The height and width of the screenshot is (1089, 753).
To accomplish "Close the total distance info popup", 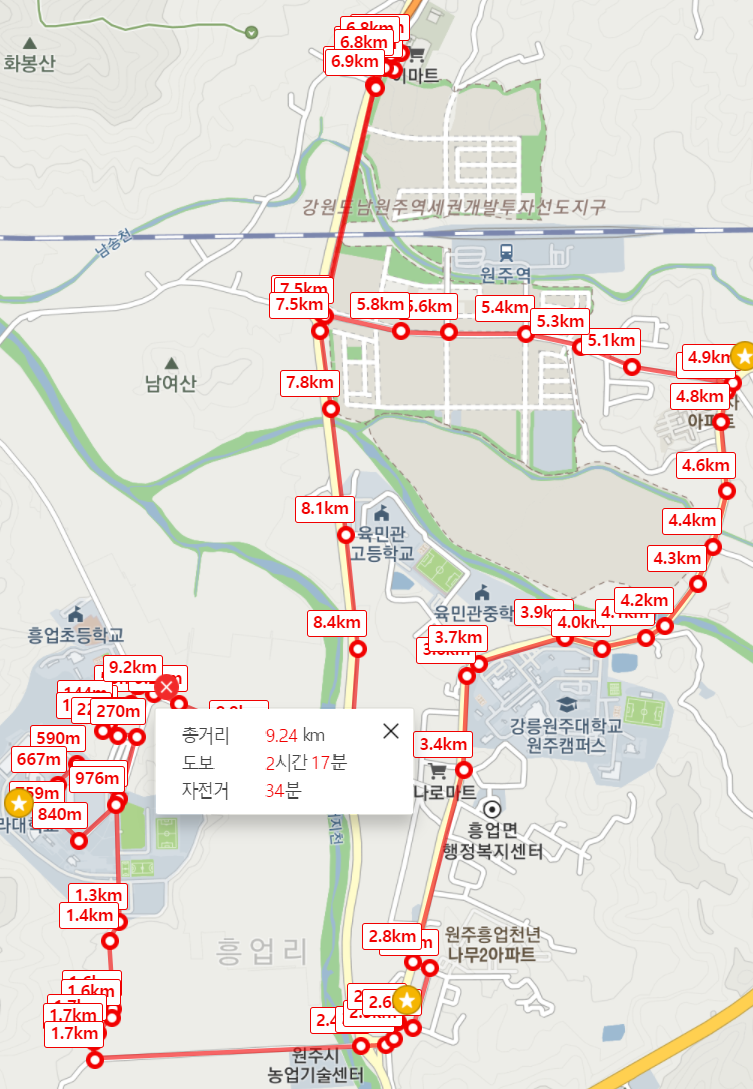I will 391,731.
